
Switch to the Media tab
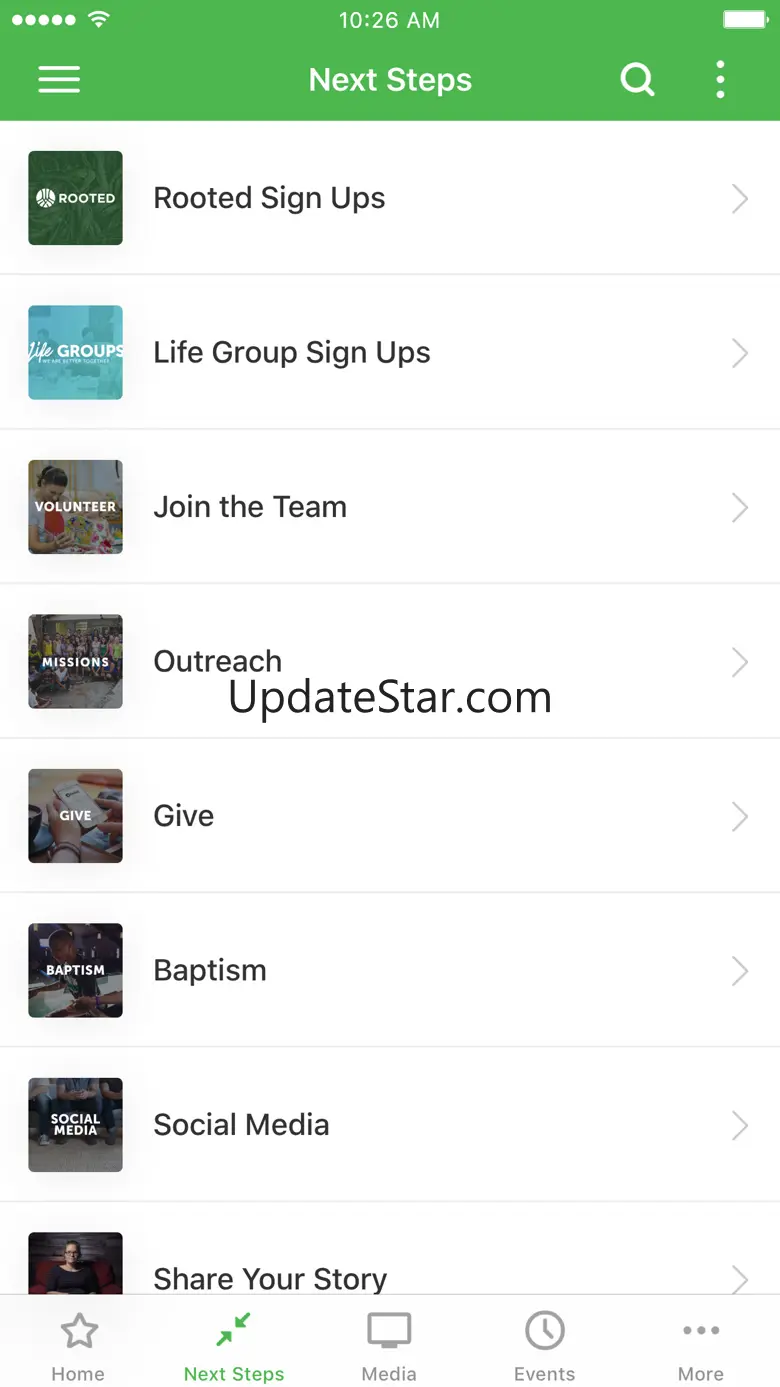point(389,1345)
